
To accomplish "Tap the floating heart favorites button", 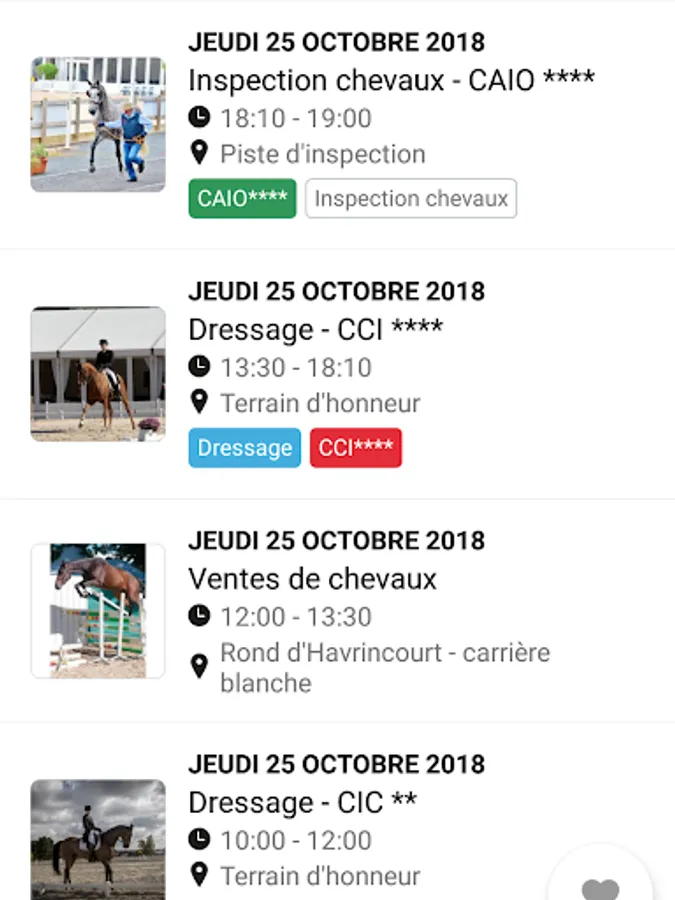I will click(600, 884).
